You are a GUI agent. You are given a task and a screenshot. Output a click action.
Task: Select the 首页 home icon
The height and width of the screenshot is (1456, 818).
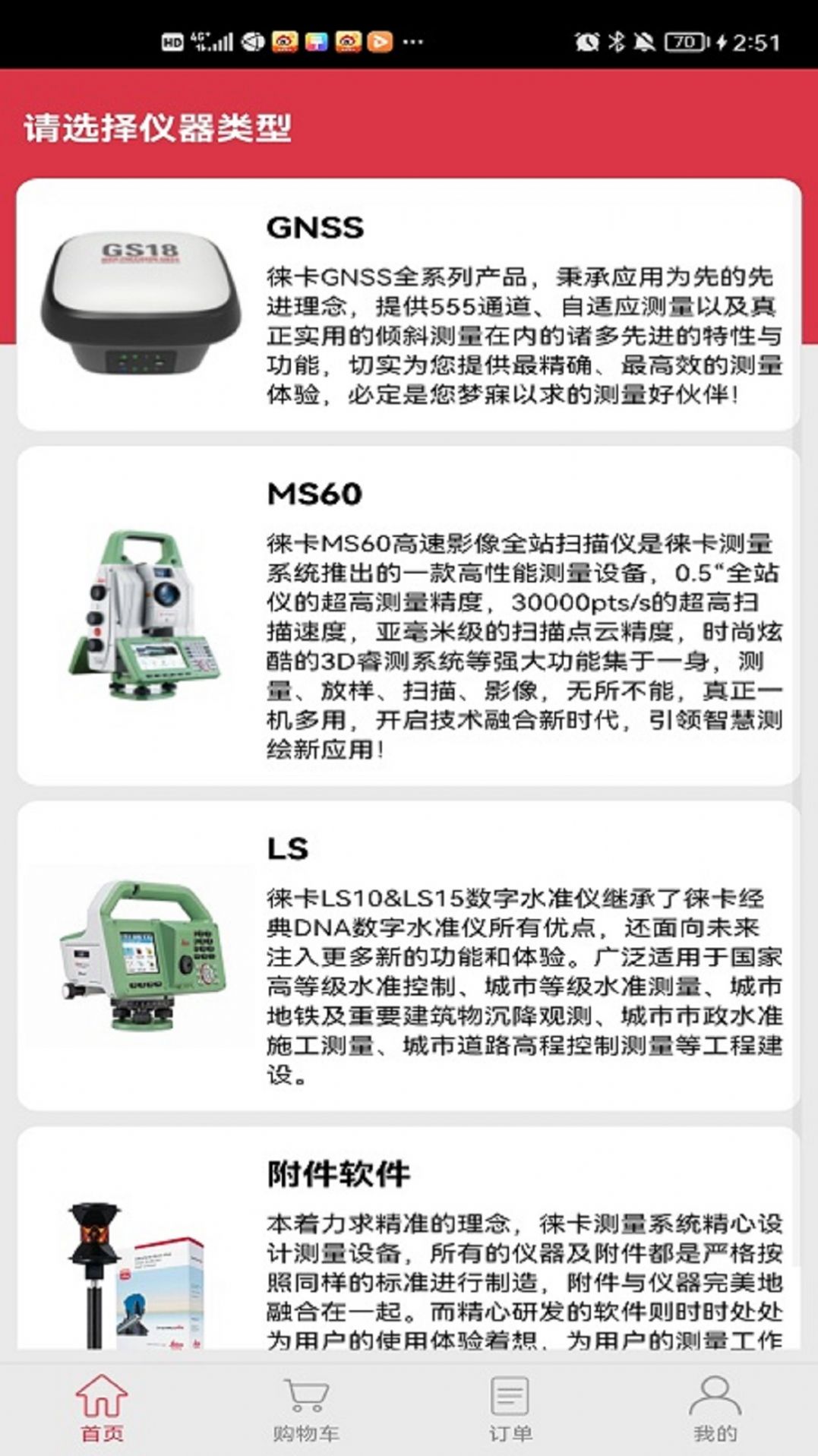click(x=103, y=1394)
